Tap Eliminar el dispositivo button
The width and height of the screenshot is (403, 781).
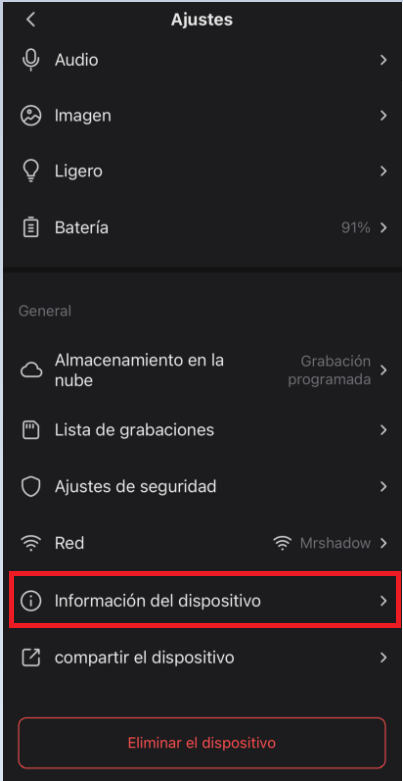point(202,743)
